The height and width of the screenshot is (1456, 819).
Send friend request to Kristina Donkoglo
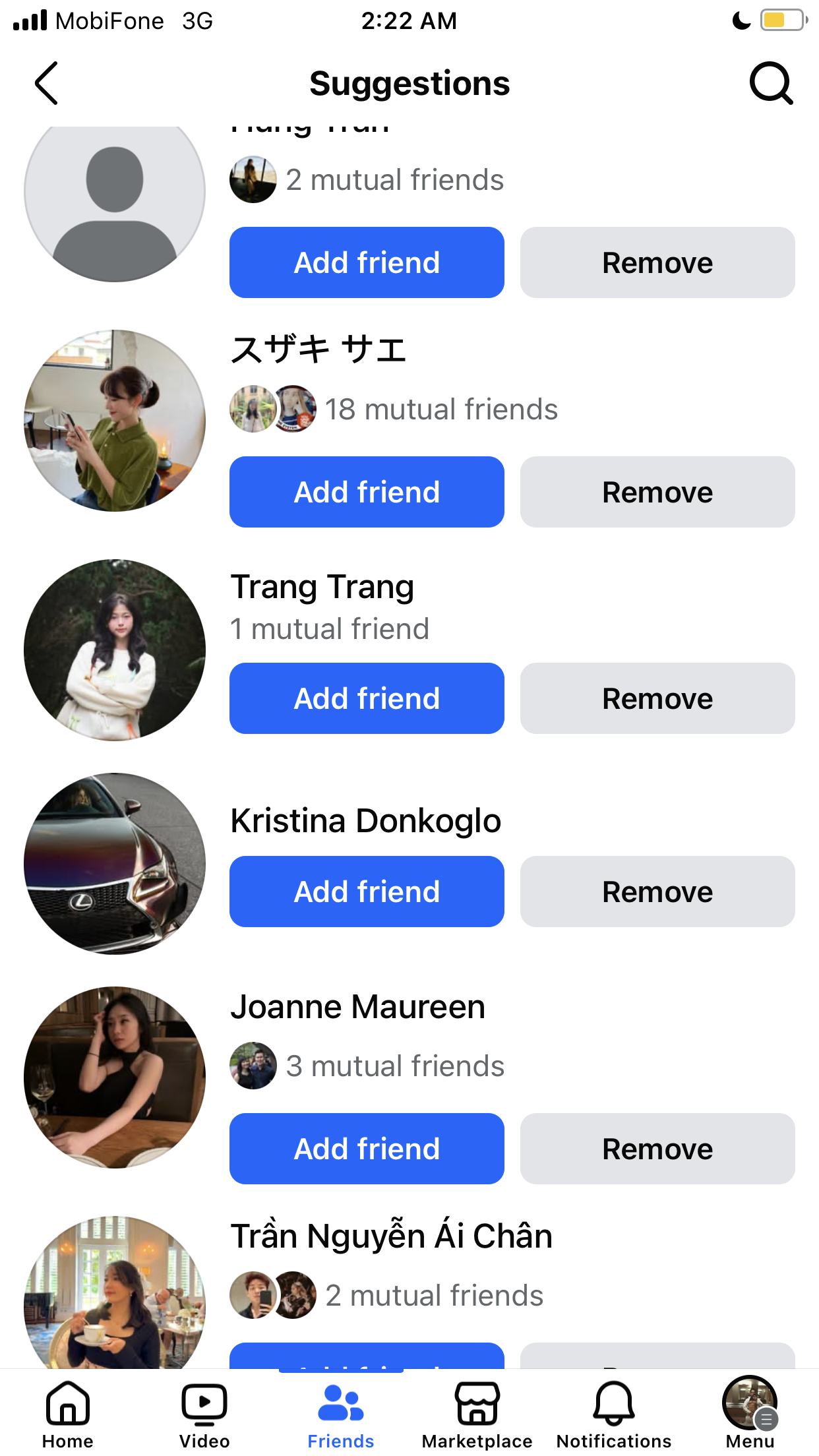(367, 892)
